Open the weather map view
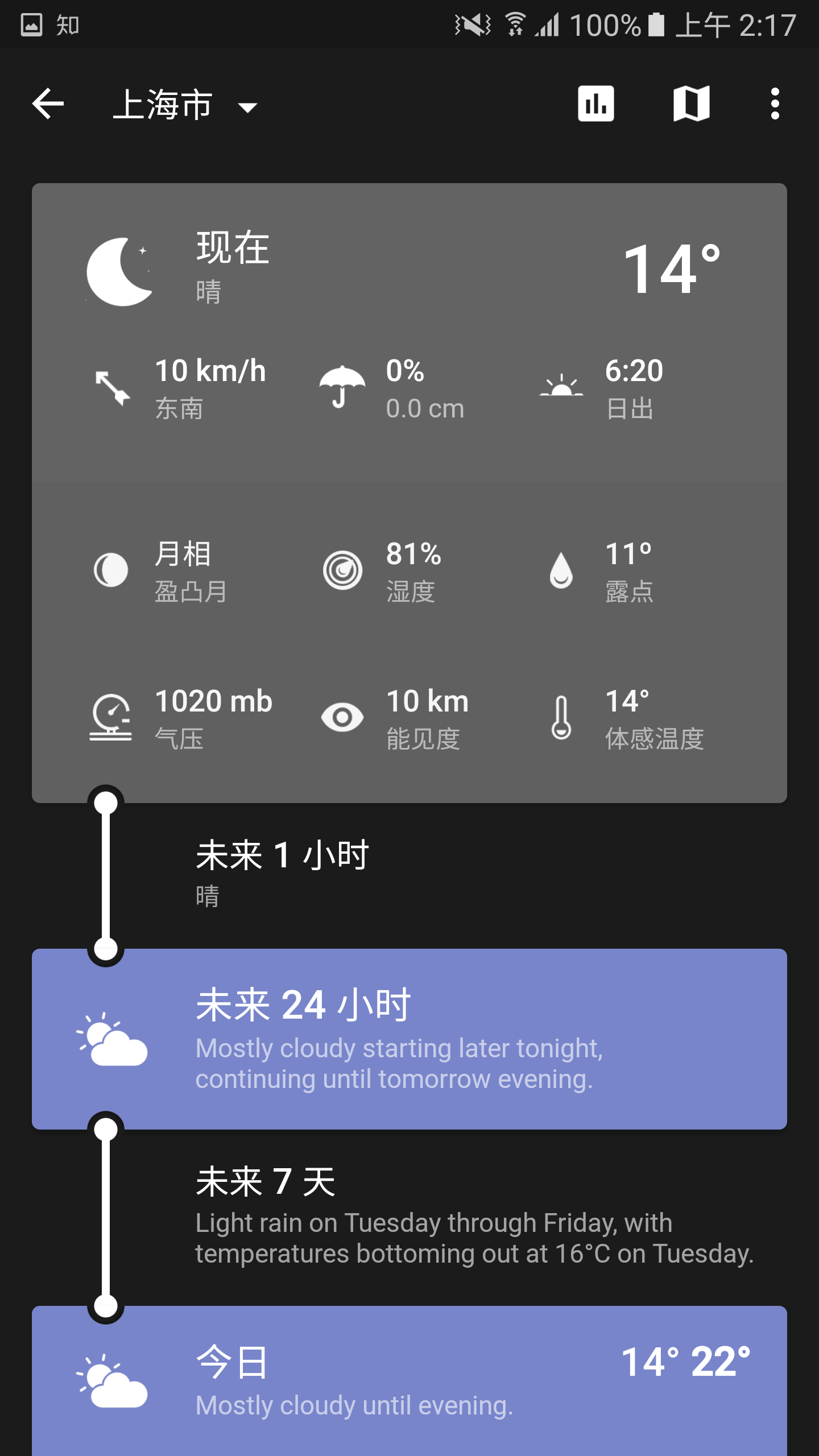This screenshot has height=1456, width=819. [x=691, y=104]
